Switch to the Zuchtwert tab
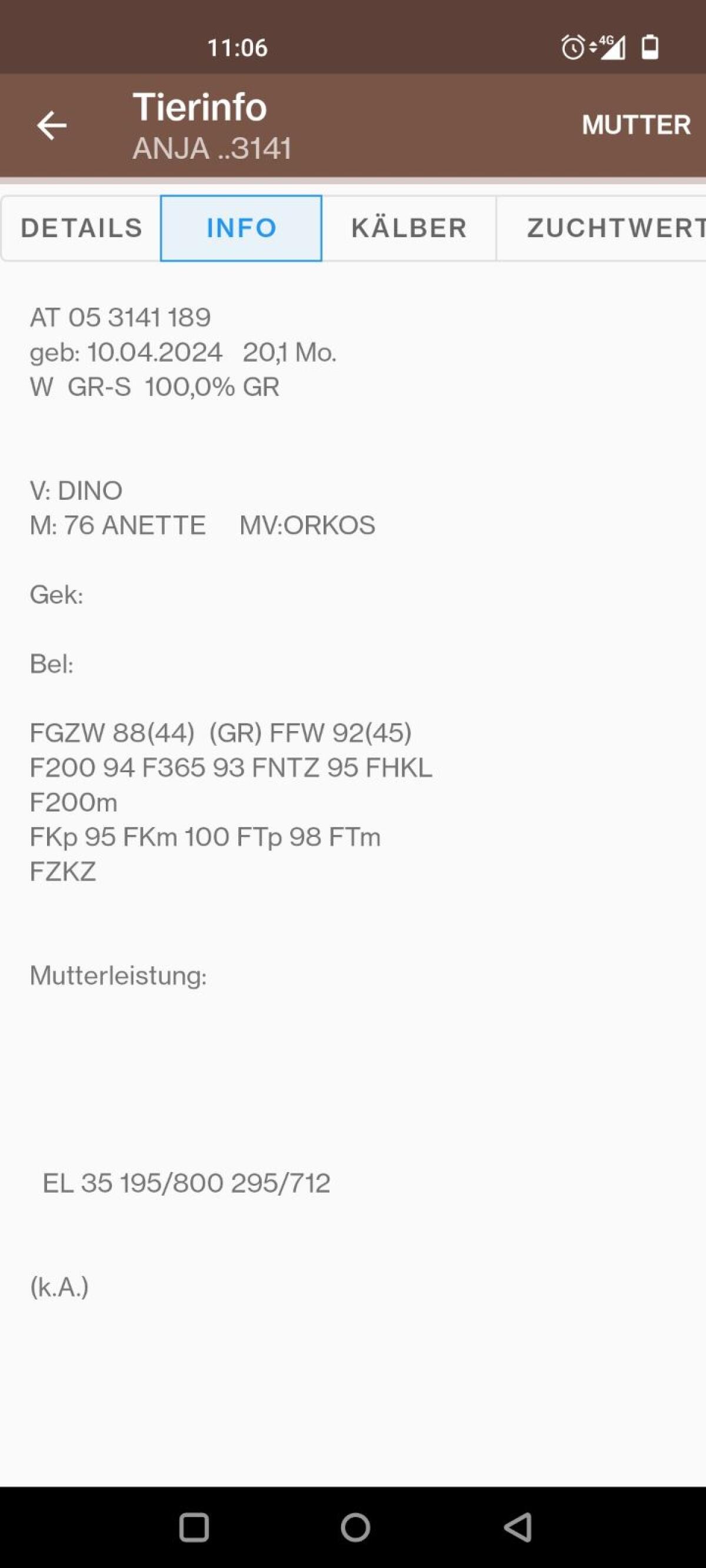 point(609,228)
